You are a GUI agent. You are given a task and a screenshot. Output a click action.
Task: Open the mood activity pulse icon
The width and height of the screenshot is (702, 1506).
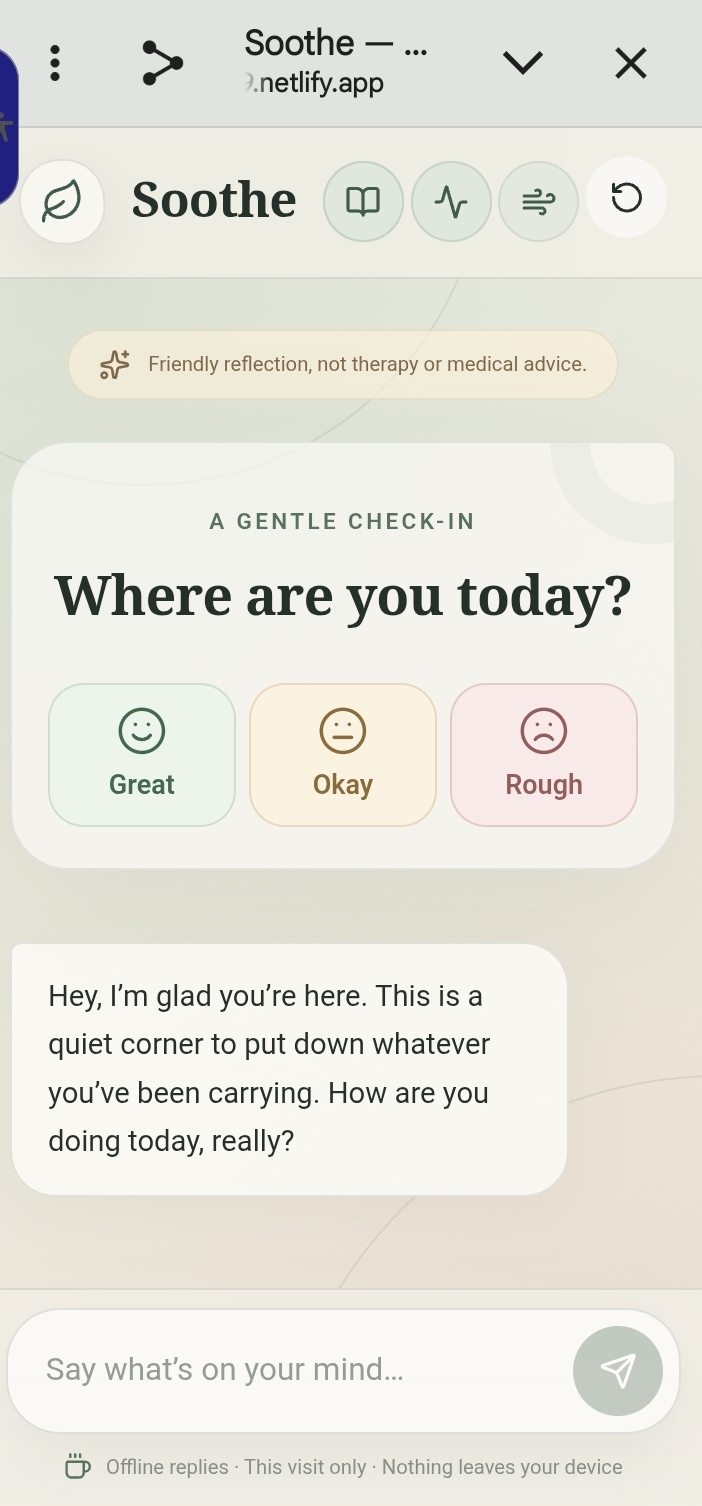(451, 202)
